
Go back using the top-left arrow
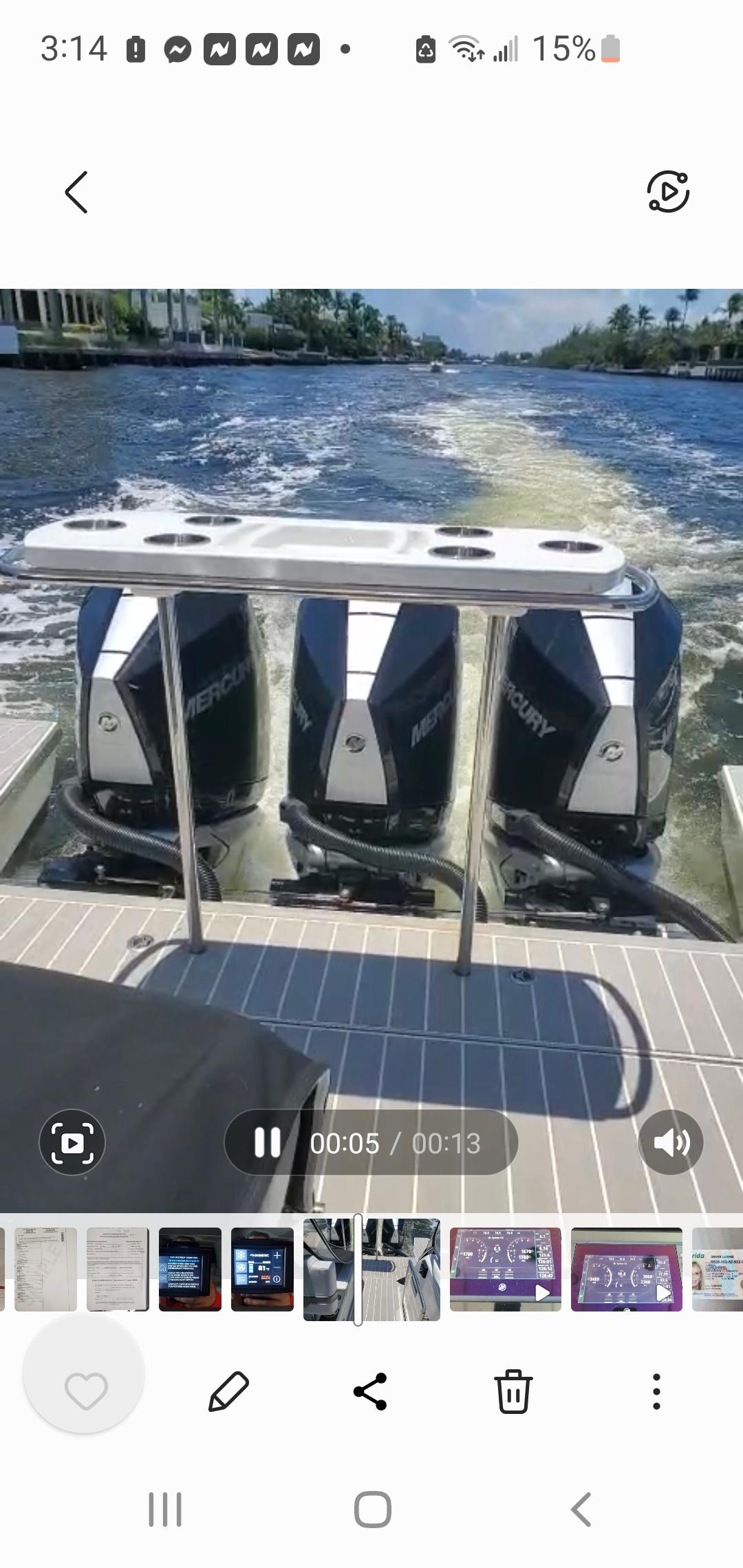[76, 193]
